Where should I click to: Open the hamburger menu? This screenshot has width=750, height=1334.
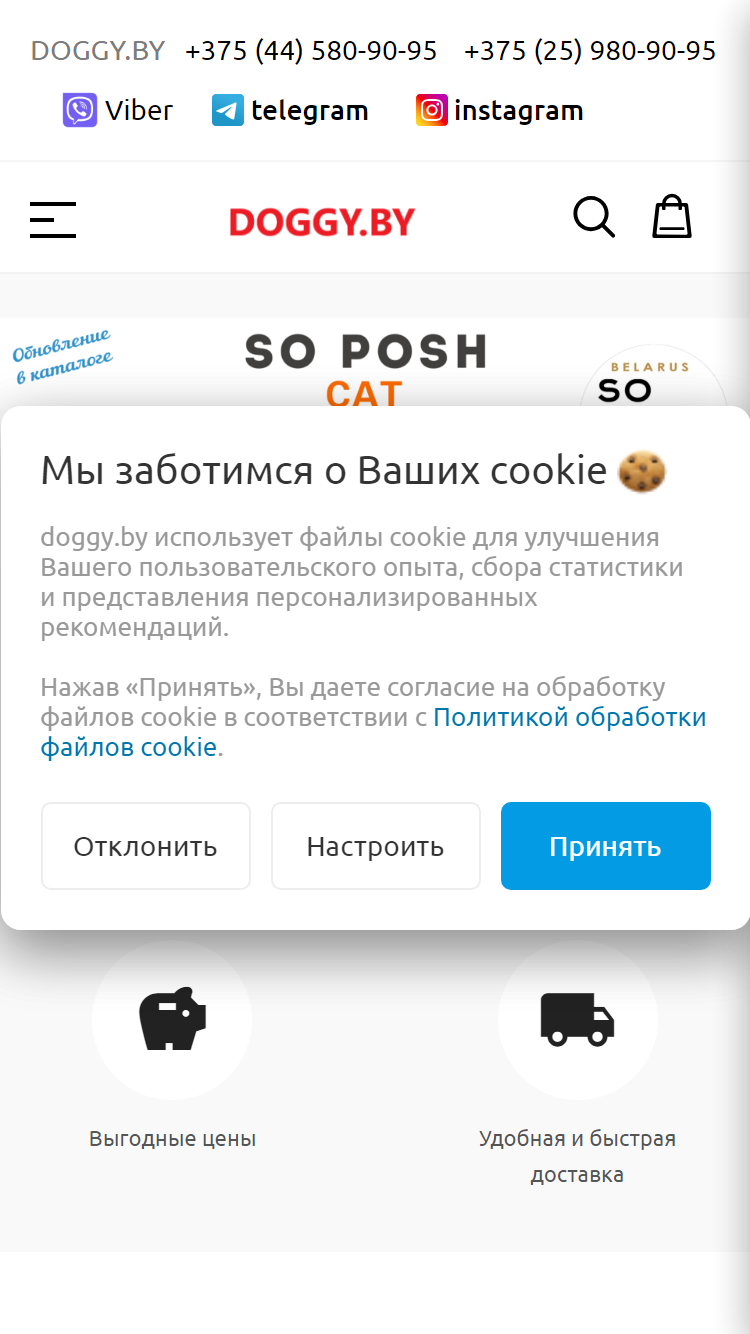click(53, 219)
